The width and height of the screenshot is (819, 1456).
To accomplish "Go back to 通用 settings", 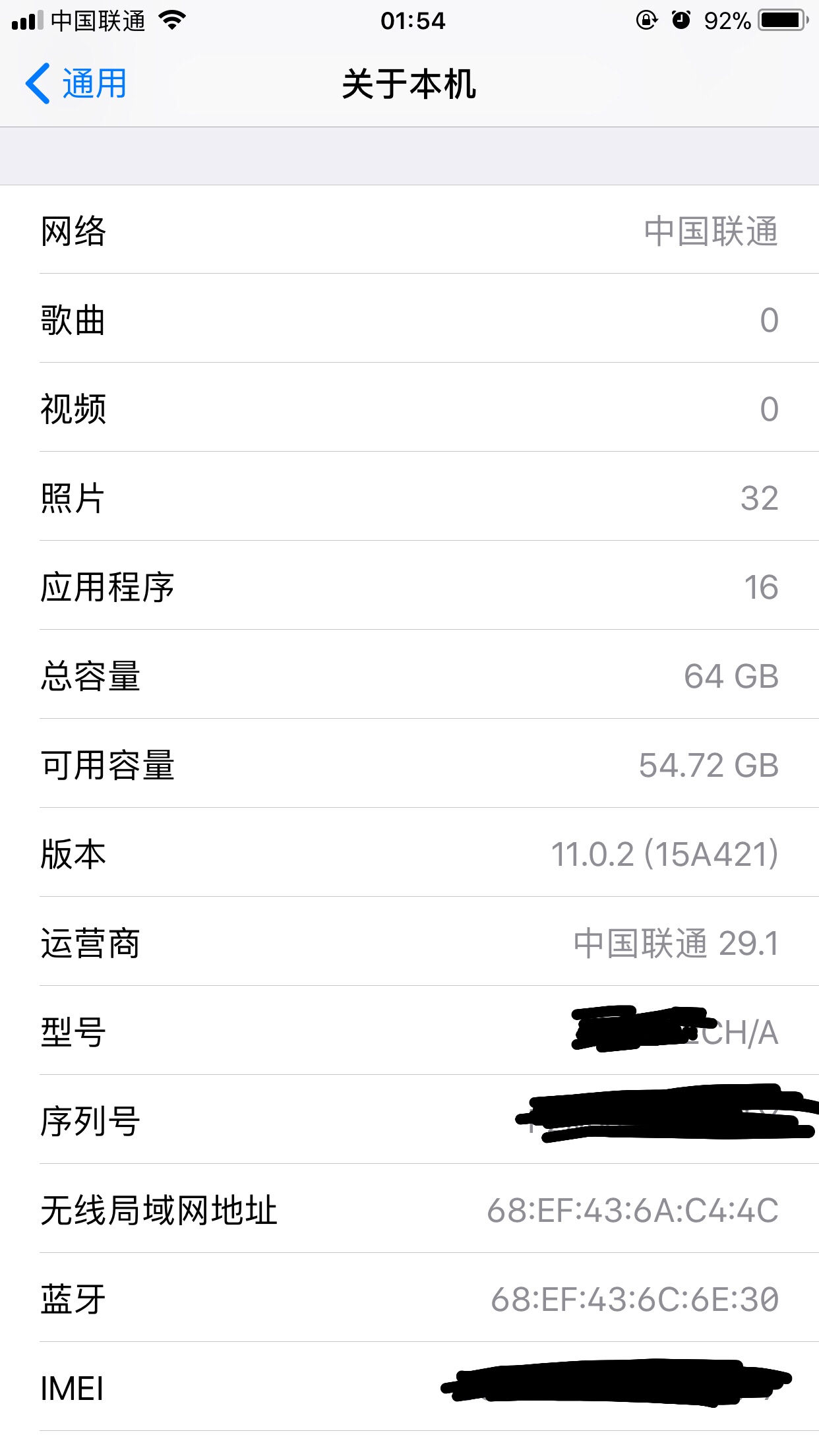I will point(76,84).
